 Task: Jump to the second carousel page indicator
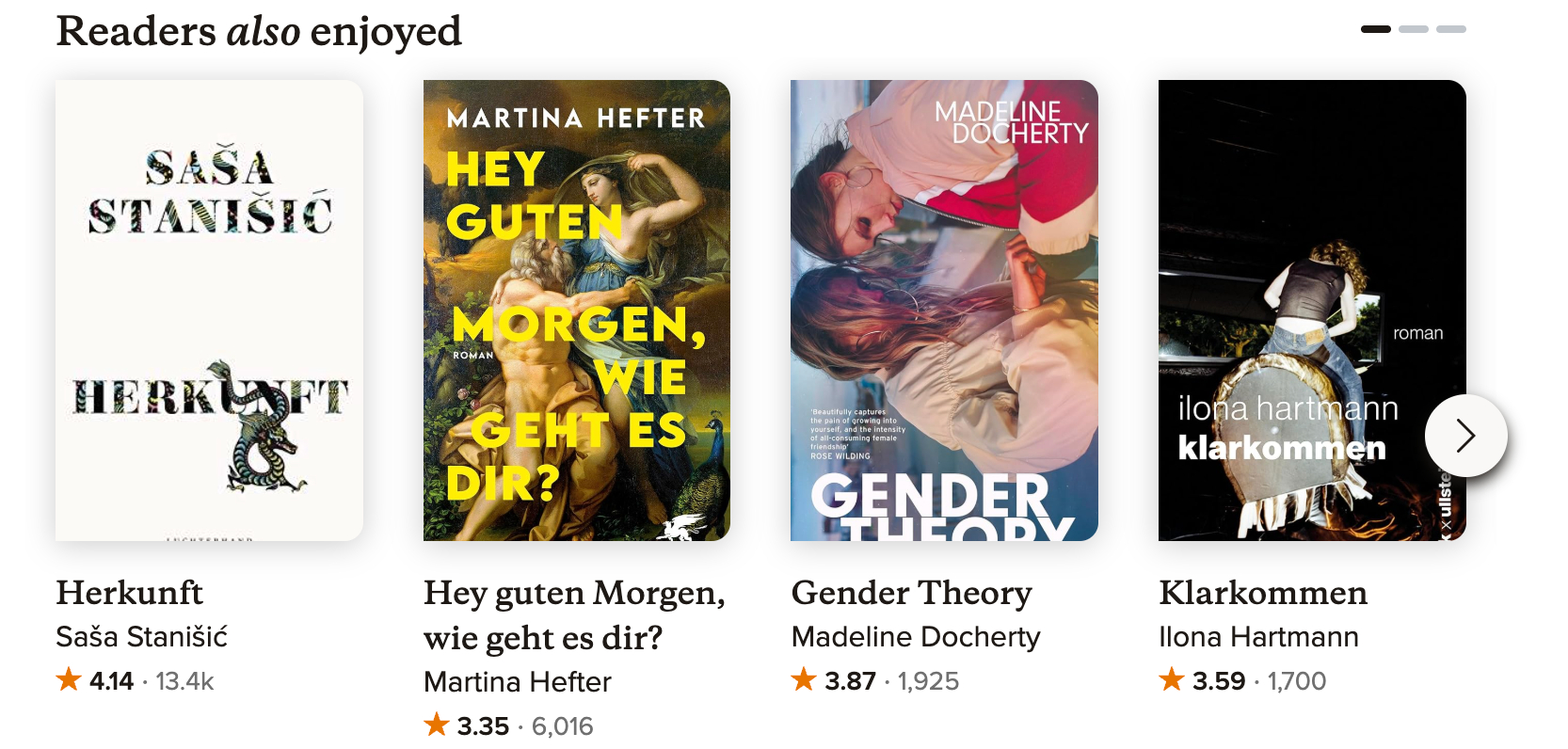click(x=1414, y=29)
